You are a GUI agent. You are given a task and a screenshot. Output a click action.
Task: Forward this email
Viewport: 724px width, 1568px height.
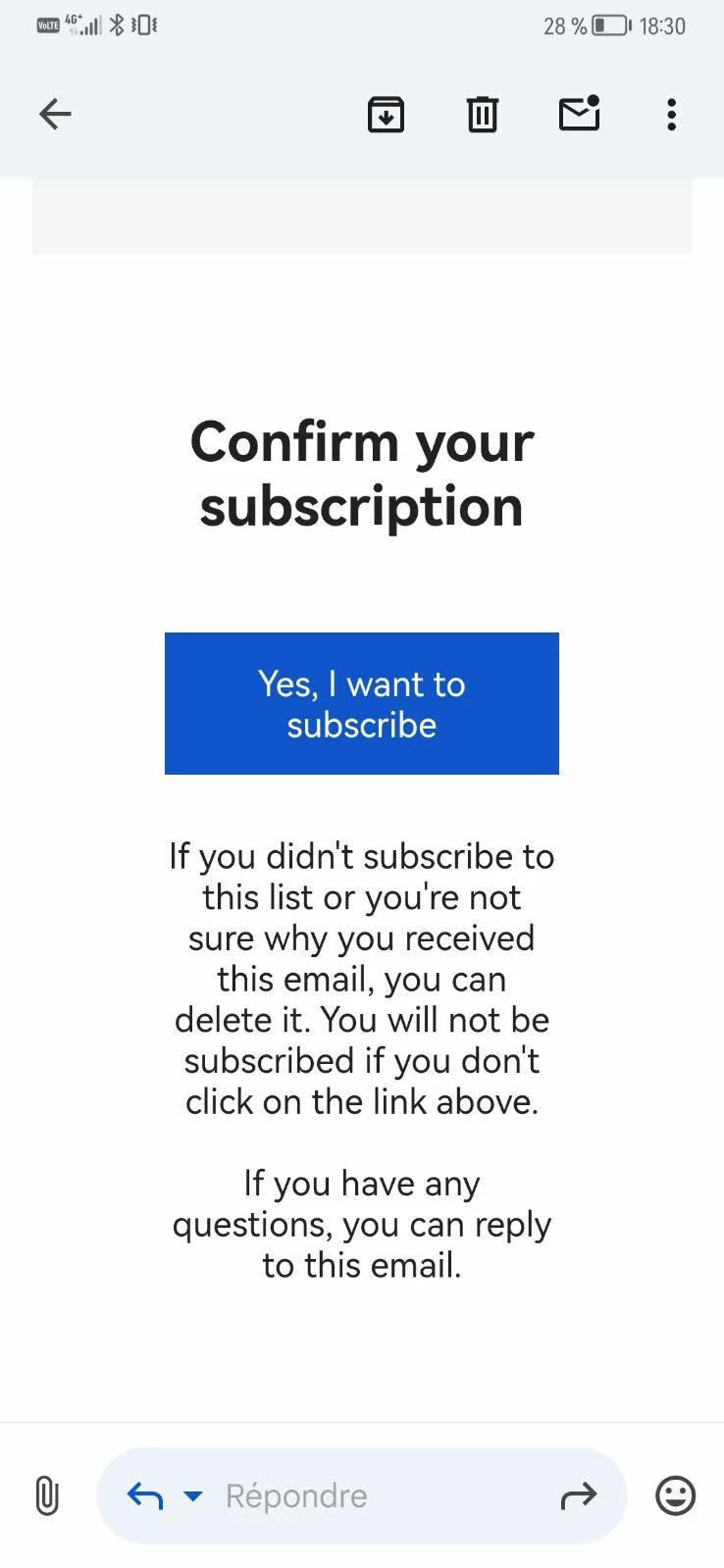(578, 1495)
